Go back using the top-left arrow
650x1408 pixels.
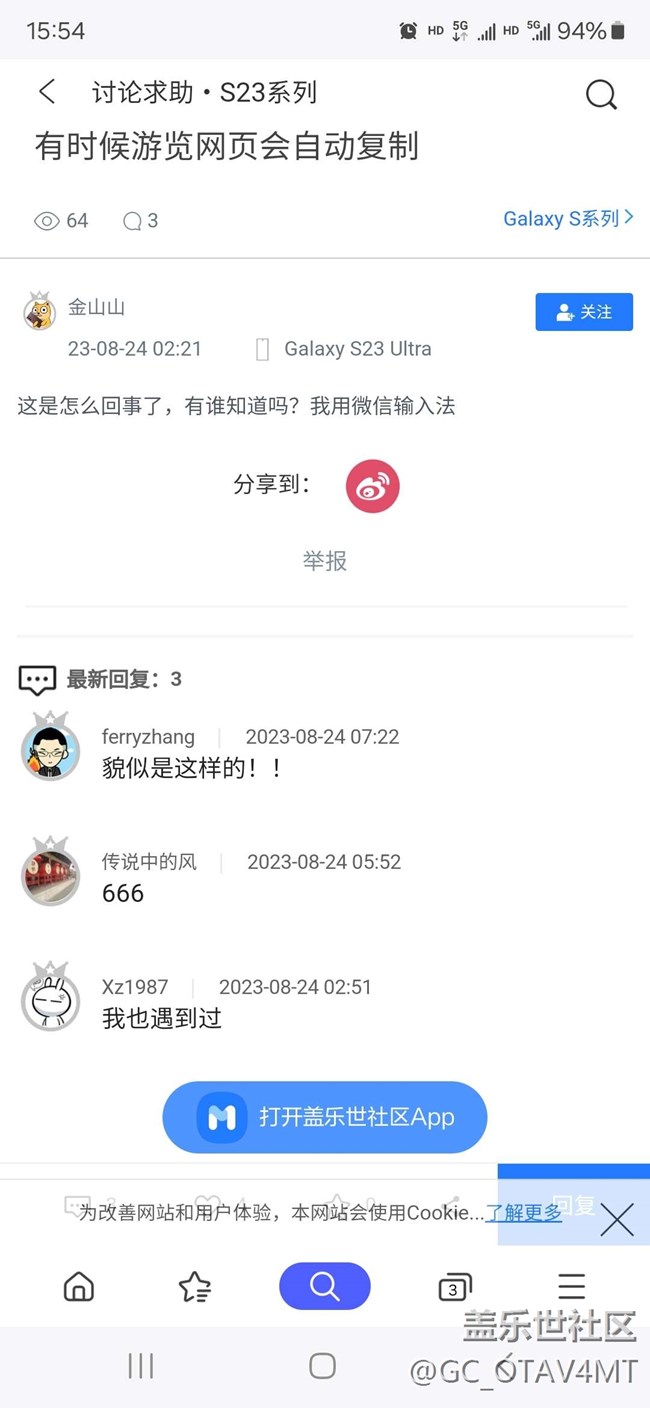(x=47, y=92)
